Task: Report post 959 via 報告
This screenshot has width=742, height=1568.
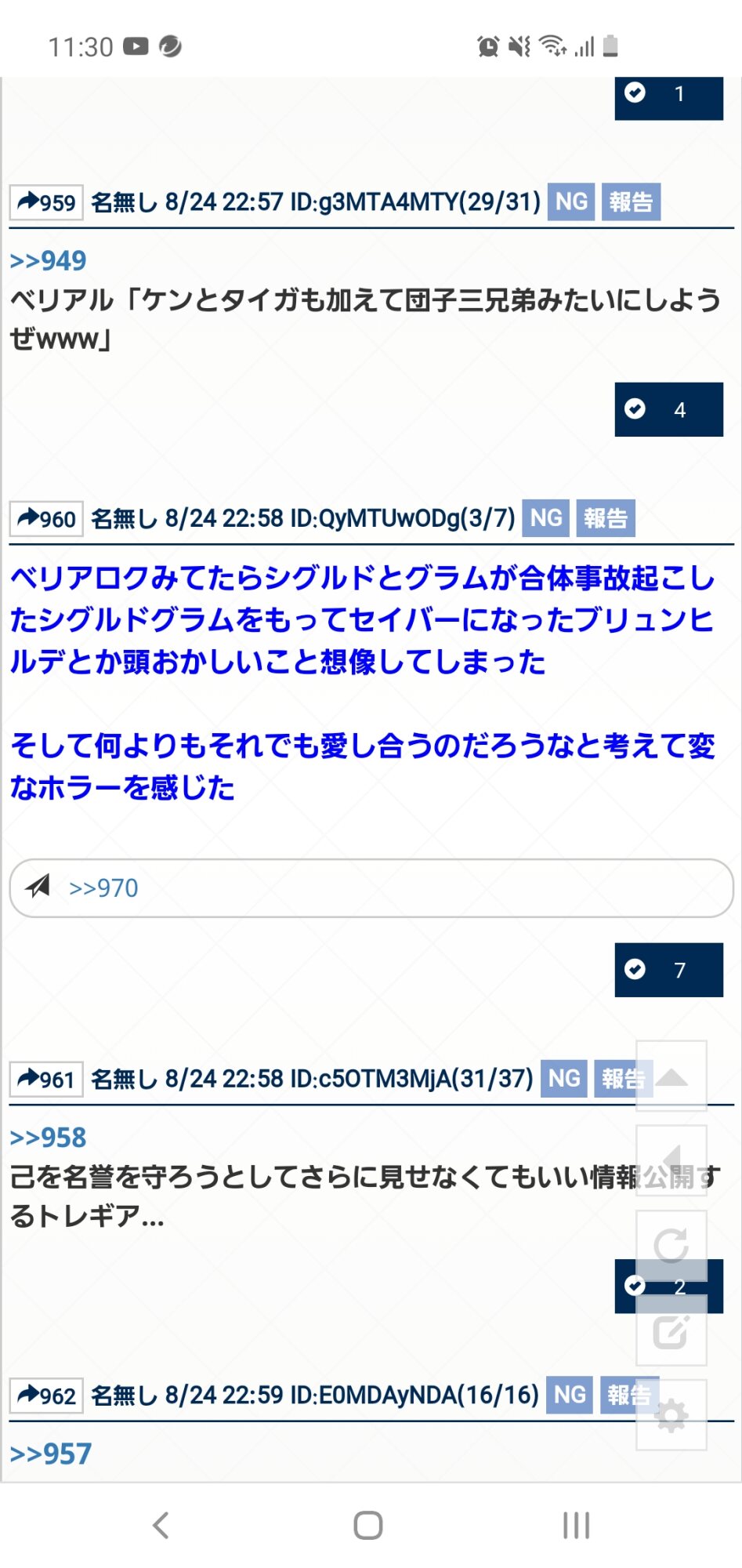Action: [631, 201]
